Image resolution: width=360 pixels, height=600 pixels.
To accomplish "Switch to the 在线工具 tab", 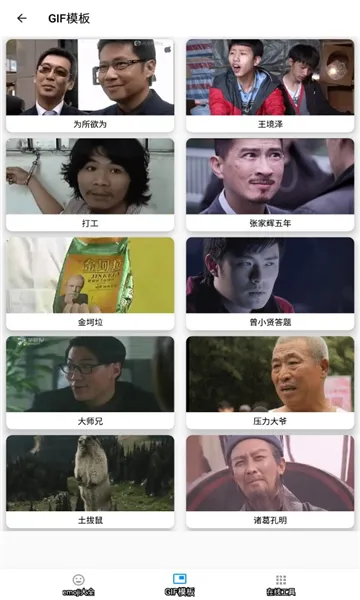I will click(281, 585).
